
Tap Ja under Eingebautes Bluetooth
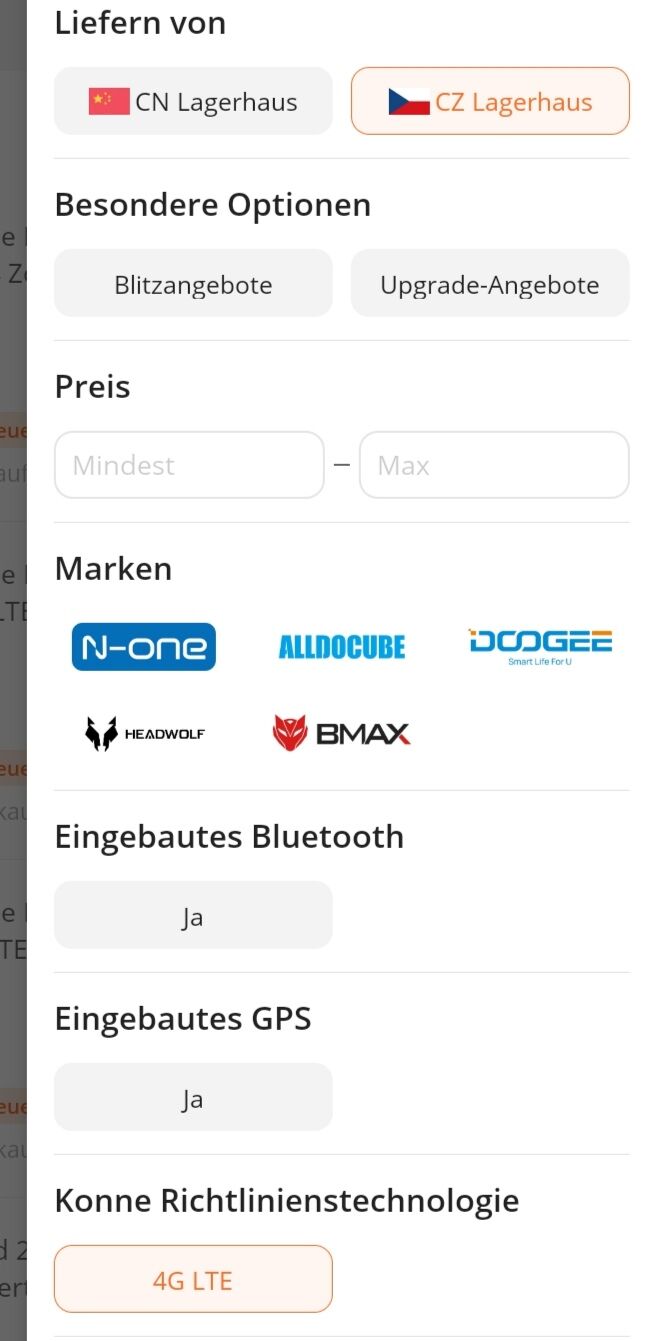(193, 915)
